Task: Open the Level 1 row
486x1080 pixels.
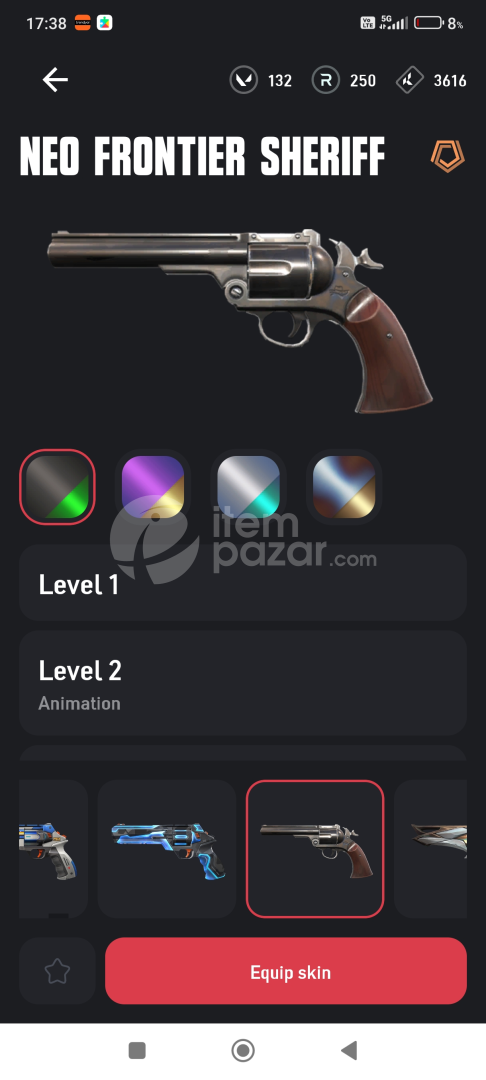Action: coord(243,583)
